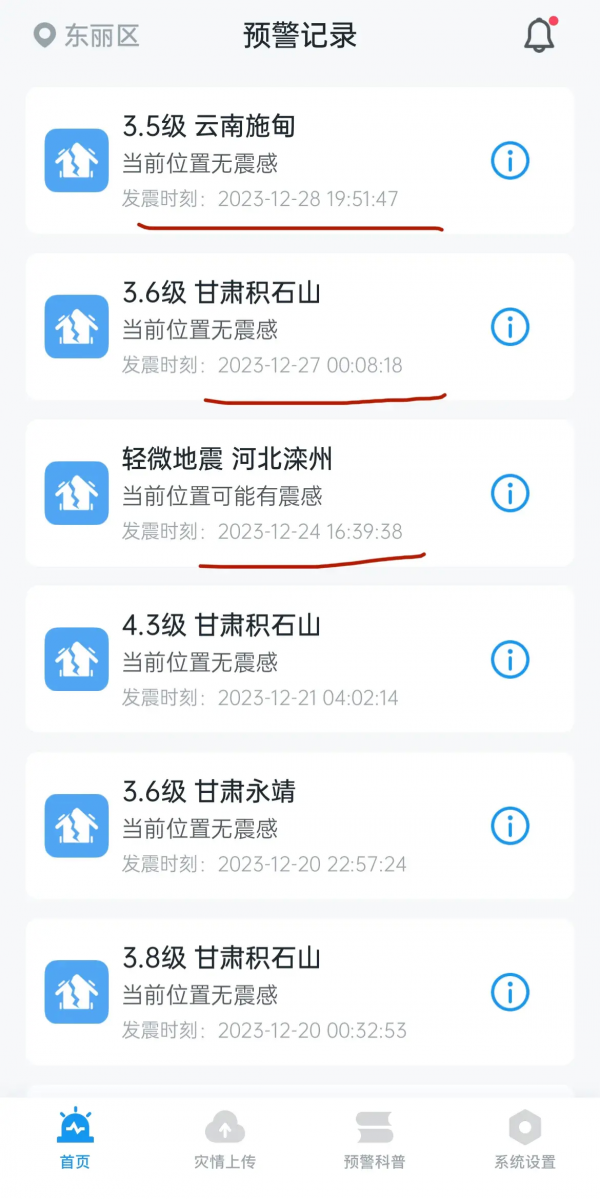600x1199 pixels.
Task: Open the 2023-12-27 3.6级 甘肃积石山 record
Action: point(260,327)
